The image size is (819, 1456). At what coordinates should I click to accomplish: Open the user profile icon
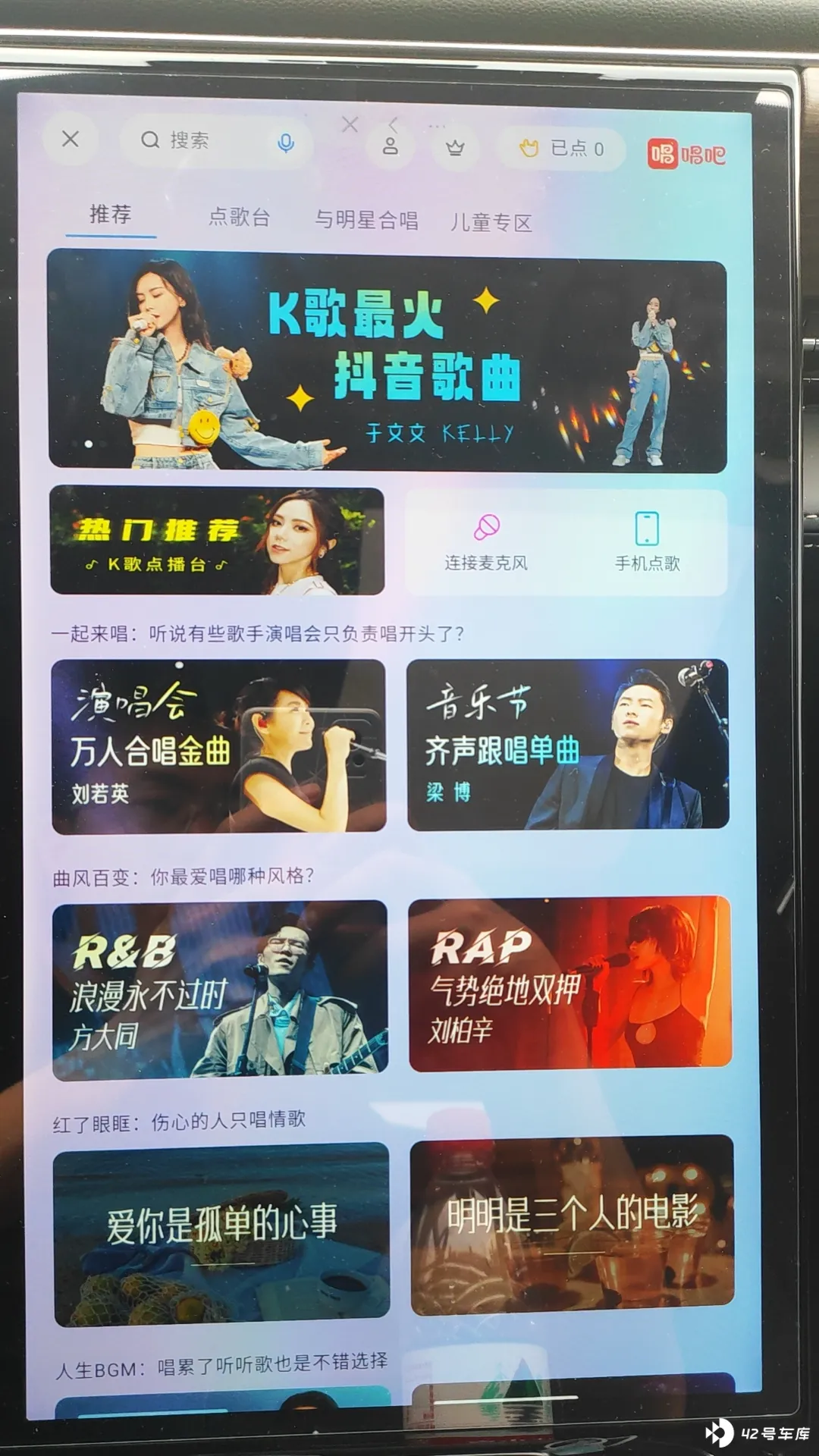point(391,146)
